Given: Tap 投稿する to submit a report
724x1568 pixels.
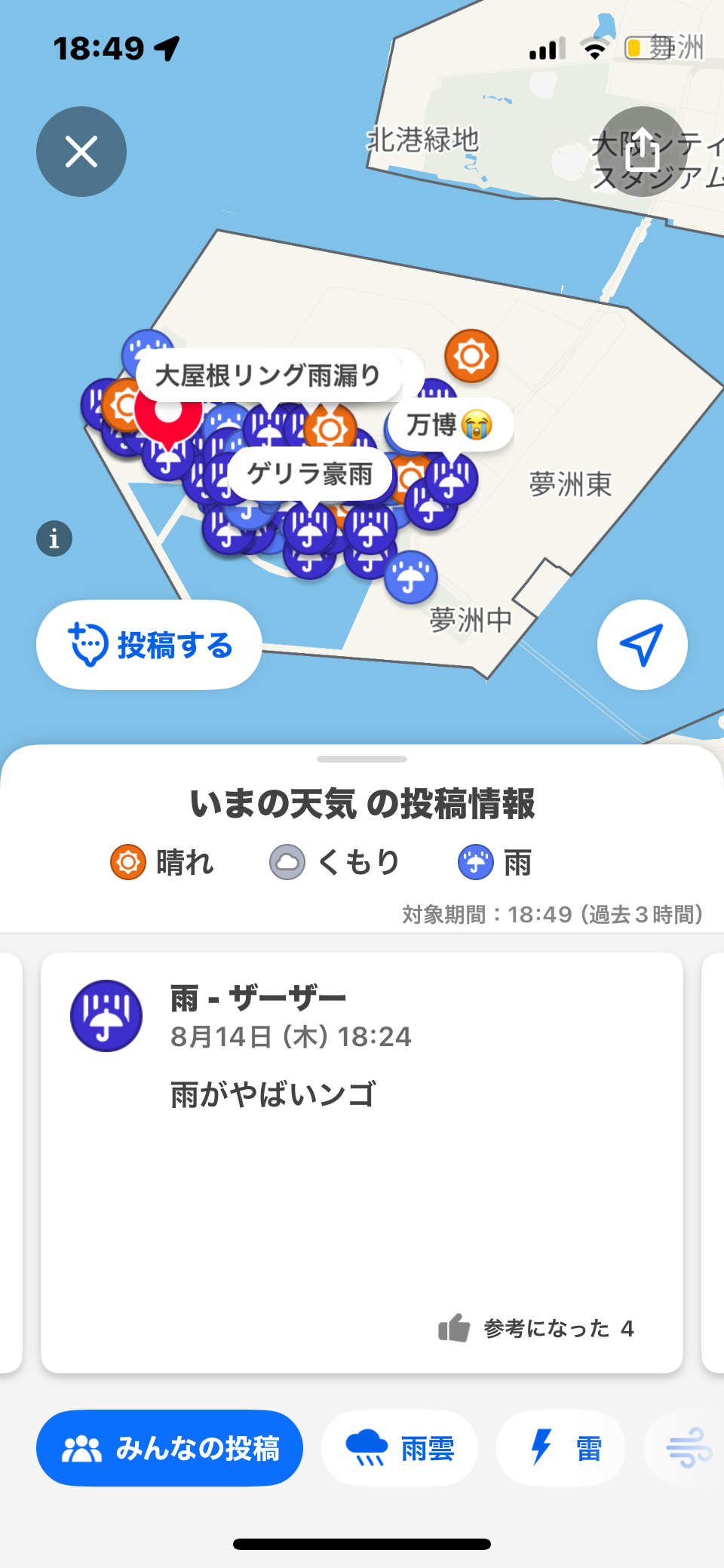Looking at the screenshot, I should [149, 645].
